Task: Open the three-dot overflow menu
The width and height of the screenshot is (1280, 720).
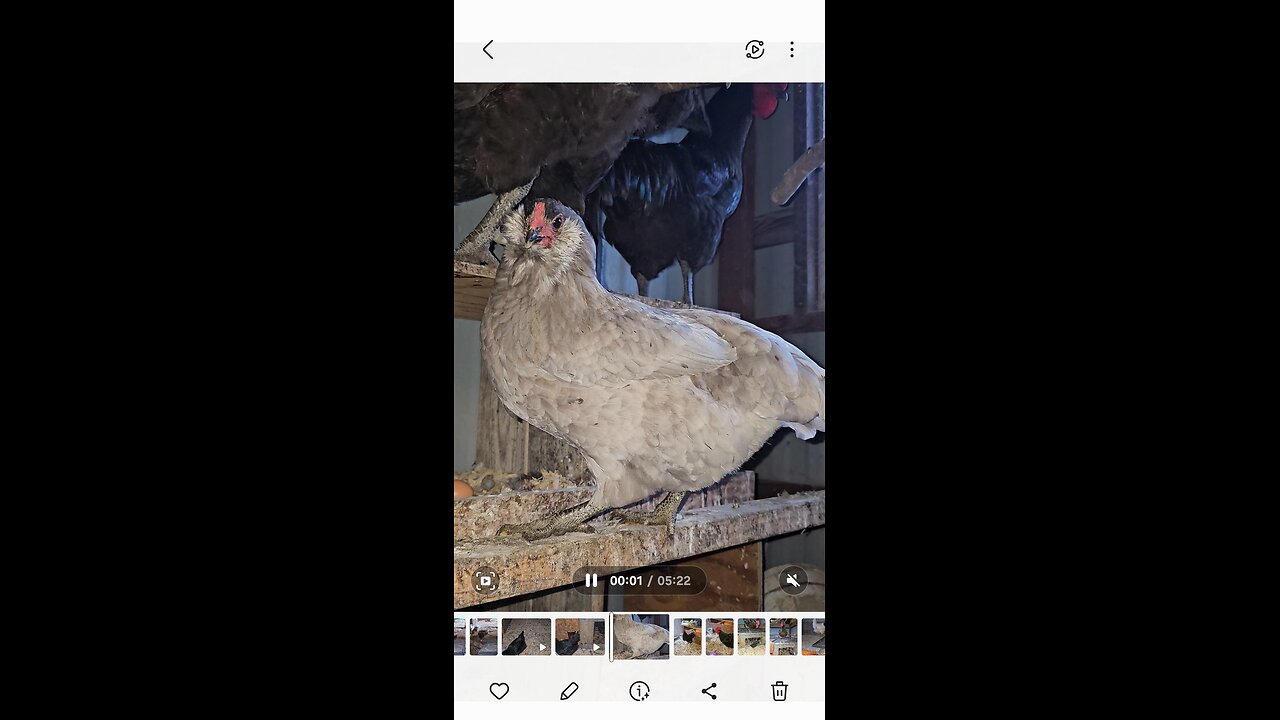Action: [791, 50]
